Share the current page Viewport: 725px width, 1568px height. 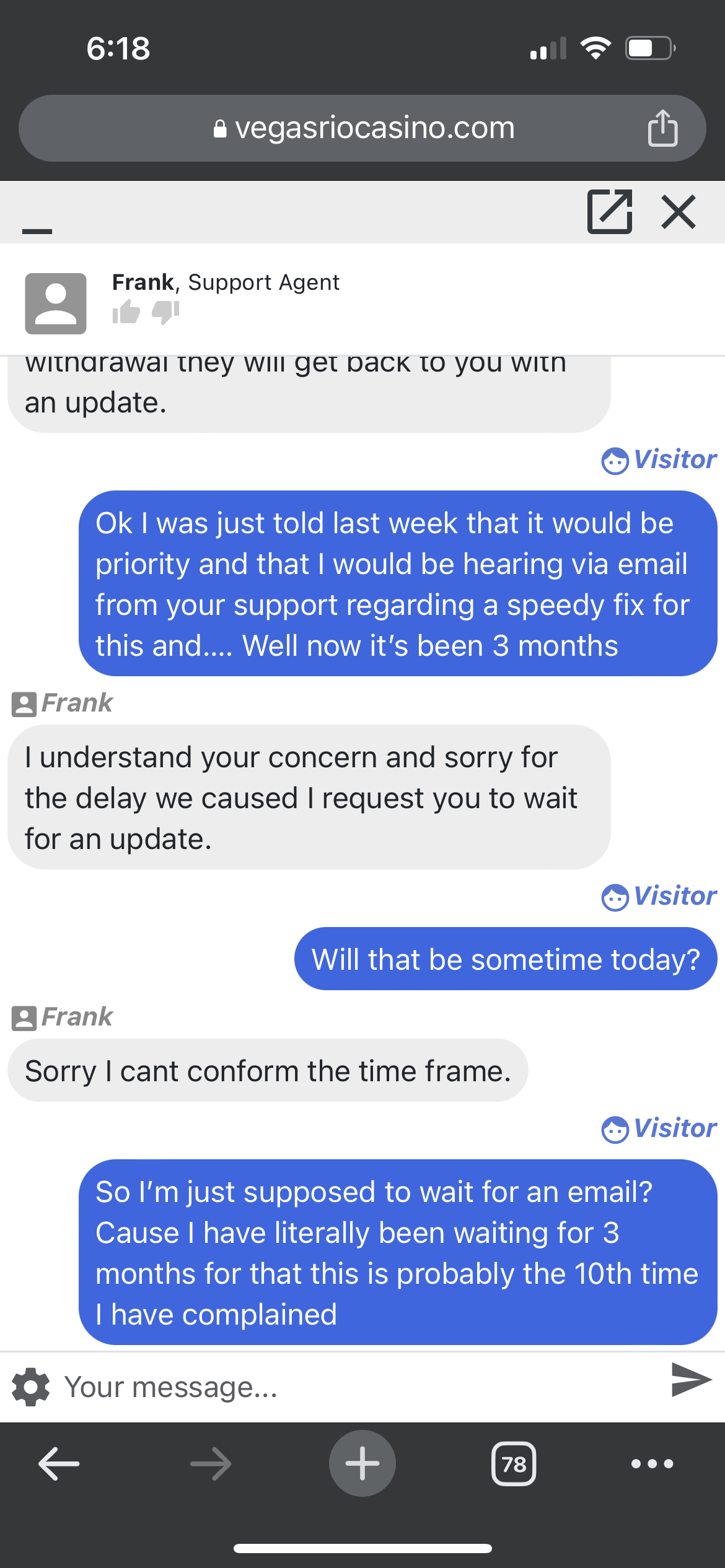coord(662,128)
